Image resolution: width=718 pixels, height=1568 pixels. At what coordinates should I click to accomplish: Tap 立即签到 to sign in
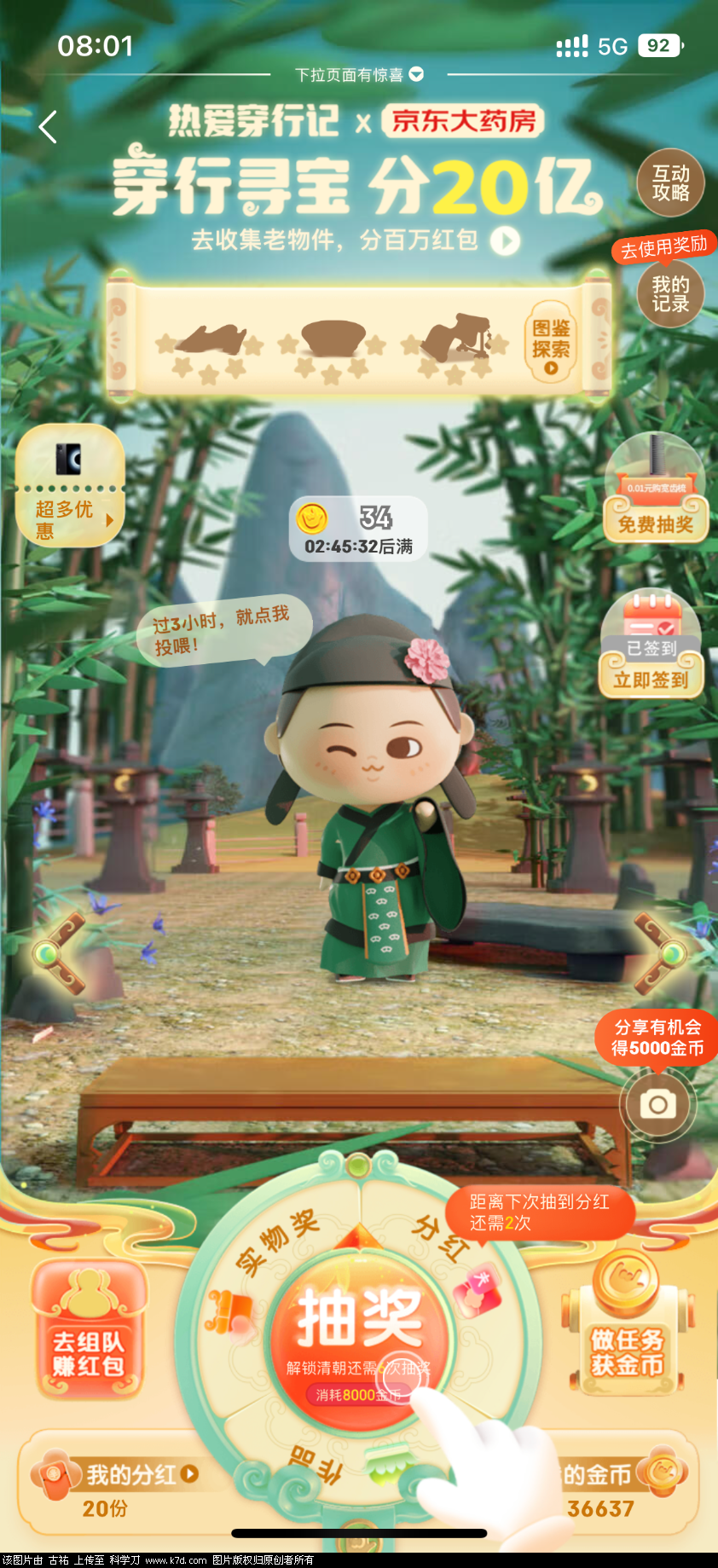click(x=651, y=680)
